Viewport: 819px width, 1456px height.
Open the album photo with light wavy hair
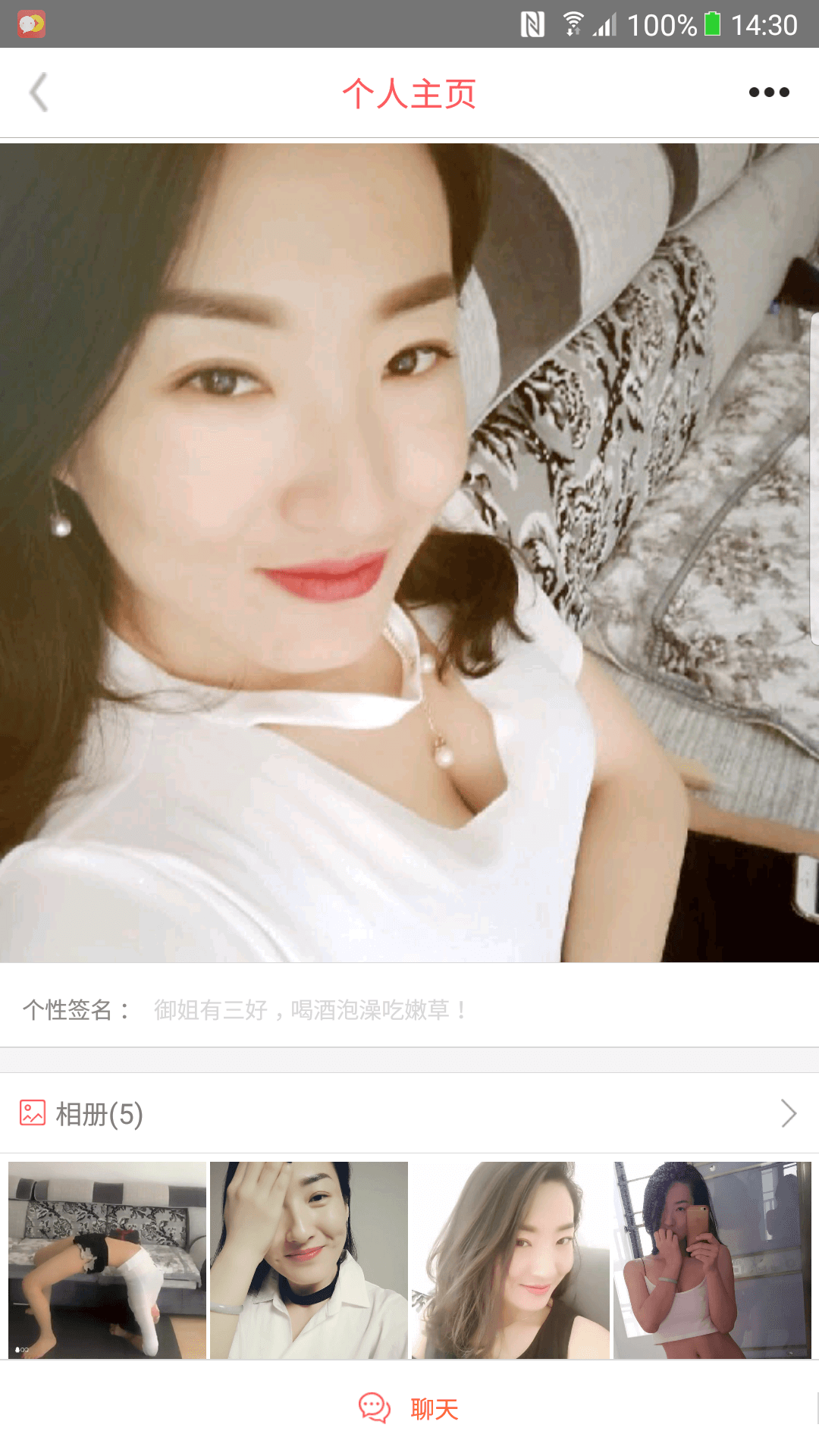click(x=510, y=1260)
